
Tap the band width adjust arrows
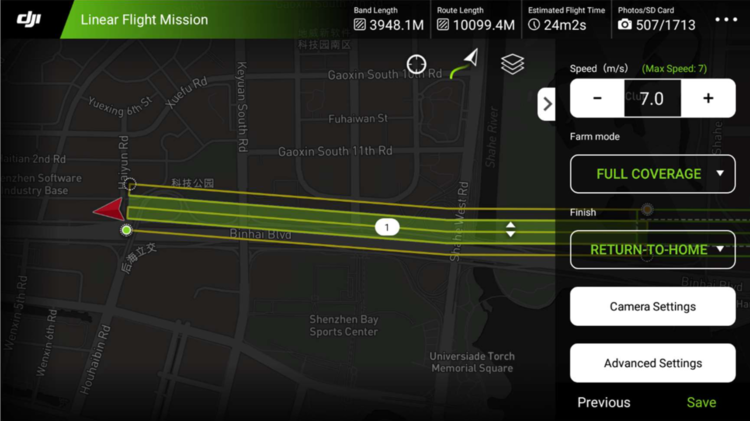(511, 229)
